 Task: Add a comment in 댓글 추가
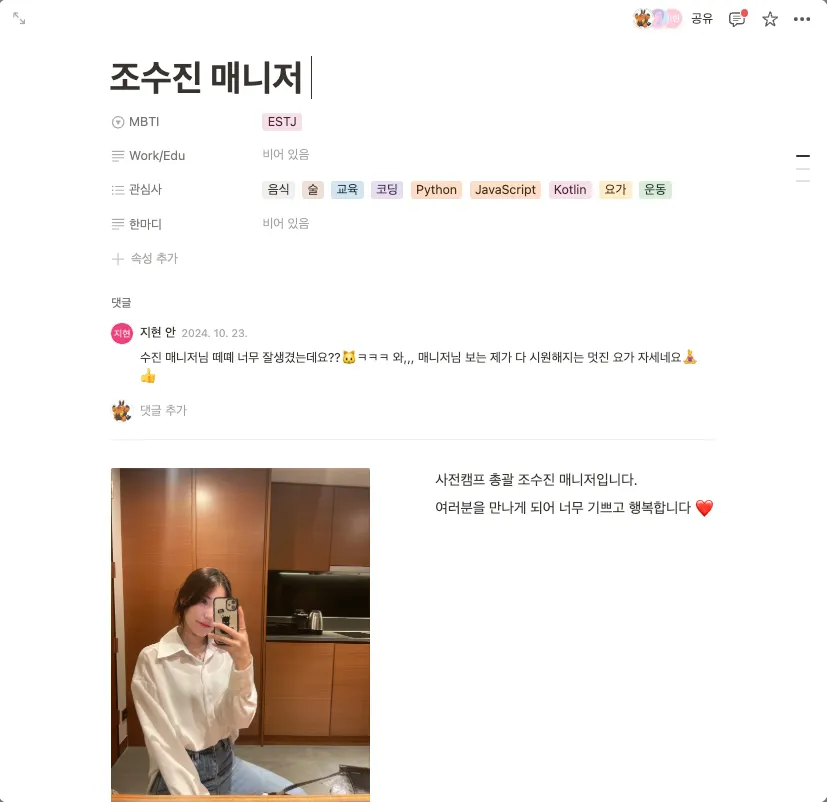(x=163, y=410)
